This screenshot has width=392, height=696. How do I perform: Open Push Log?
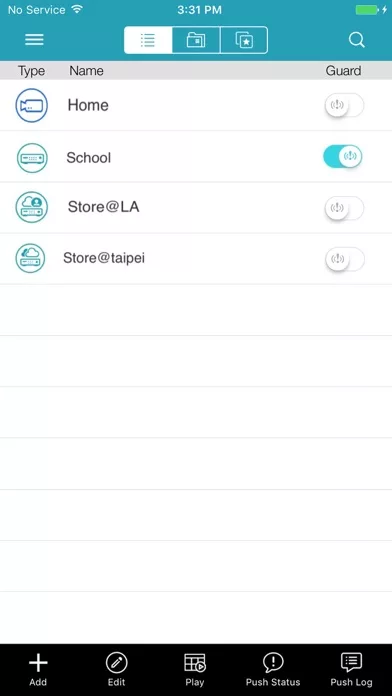click(351, 670)
